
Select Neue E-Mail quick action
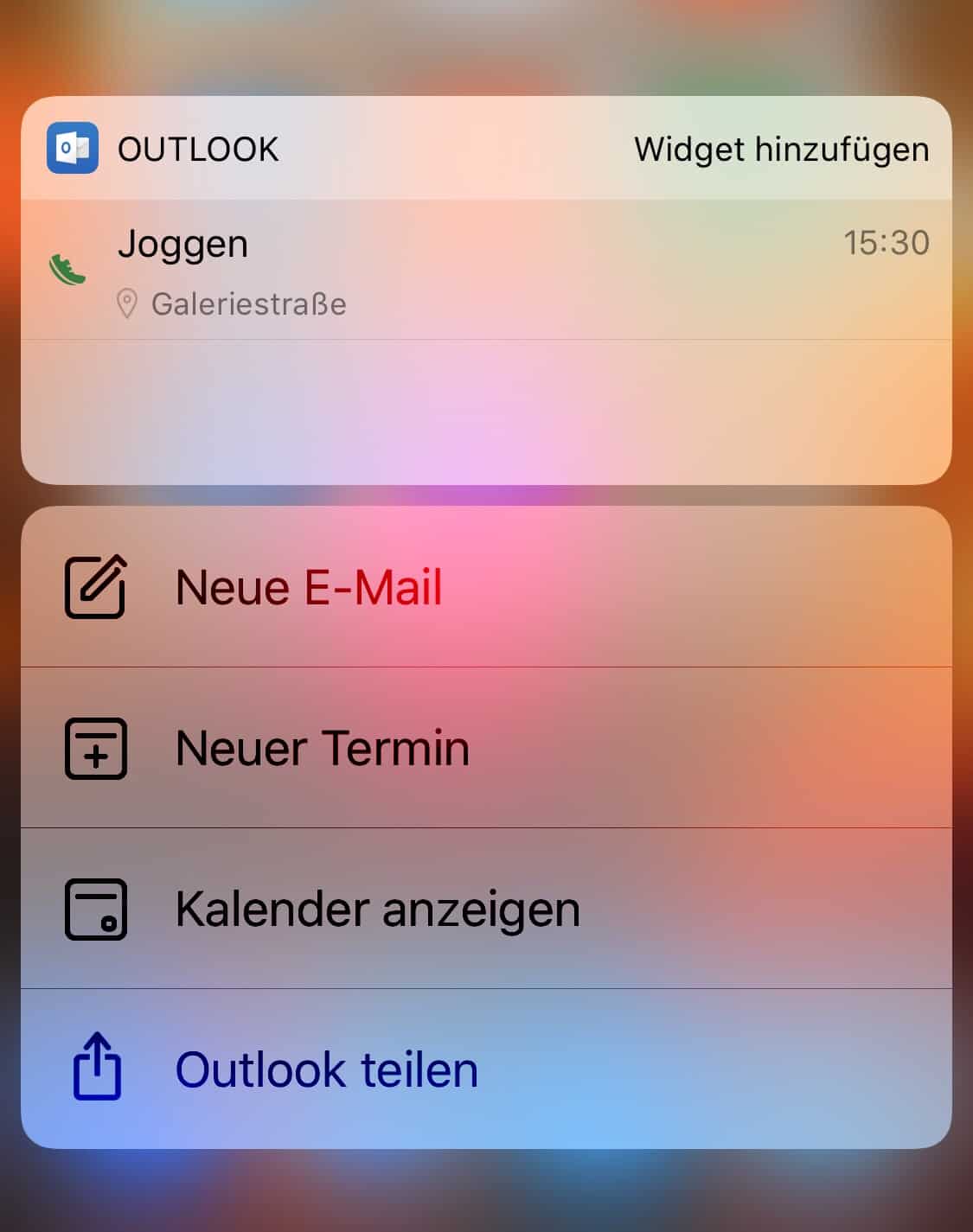[x=484, y=587]
